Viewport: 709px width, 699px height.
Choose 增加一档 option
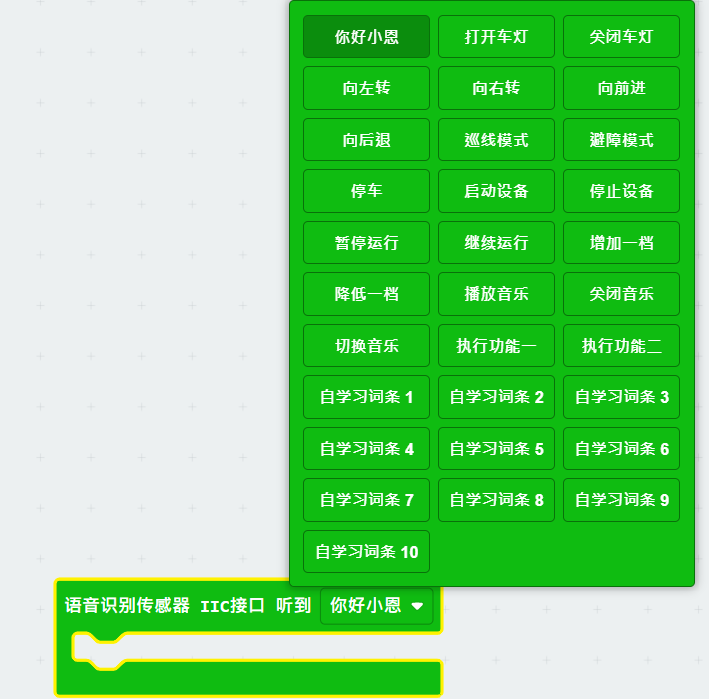(x=621, y=243)
